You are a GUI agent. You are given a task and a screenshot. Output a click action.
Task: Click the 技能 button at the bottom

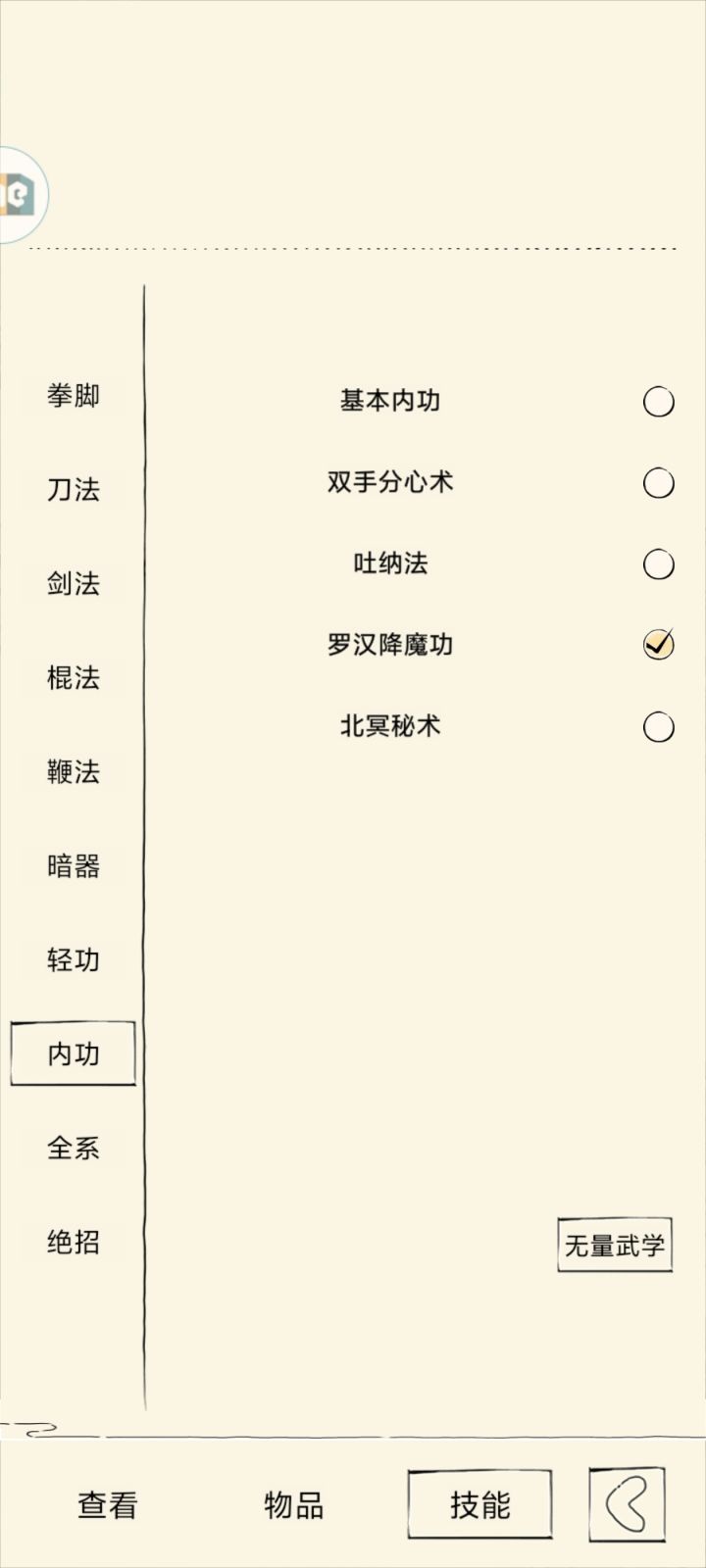pos(479,1505)
